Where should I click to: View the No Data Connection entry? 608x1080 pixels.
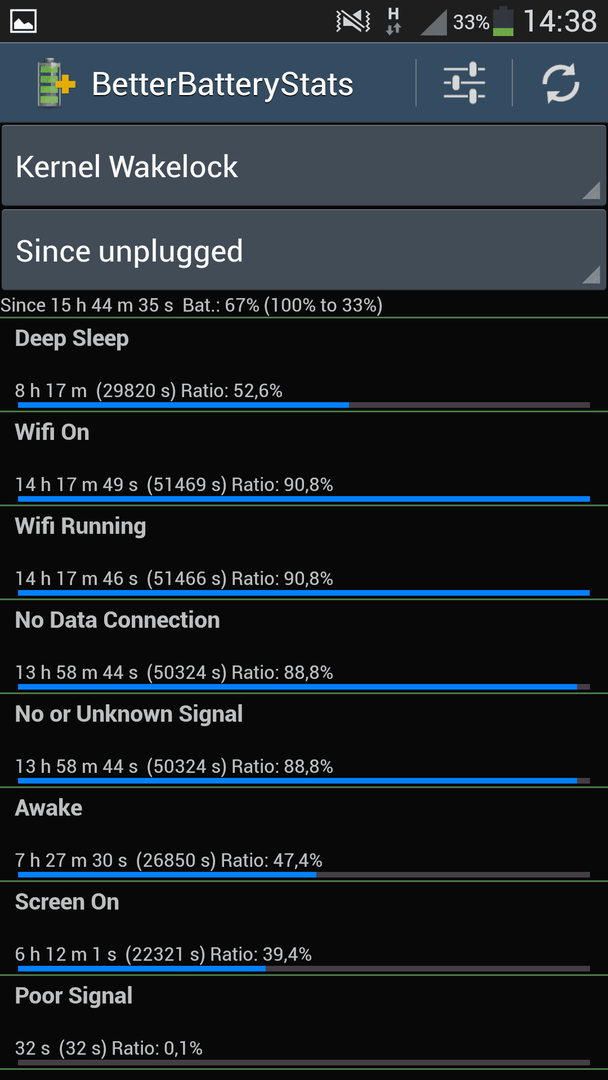(x=304, y=646)
